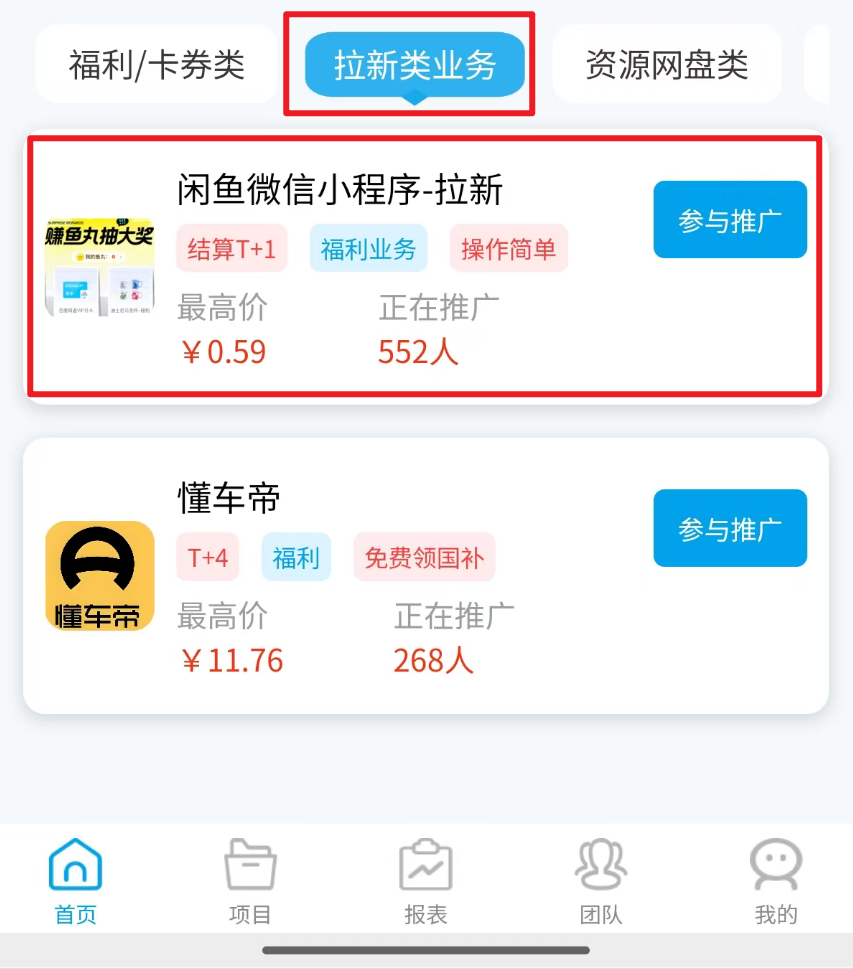The height and width of the screenshot is (969, 853).
Task: Select the 福利业务 tag
Action: click(x=368, y=247)
